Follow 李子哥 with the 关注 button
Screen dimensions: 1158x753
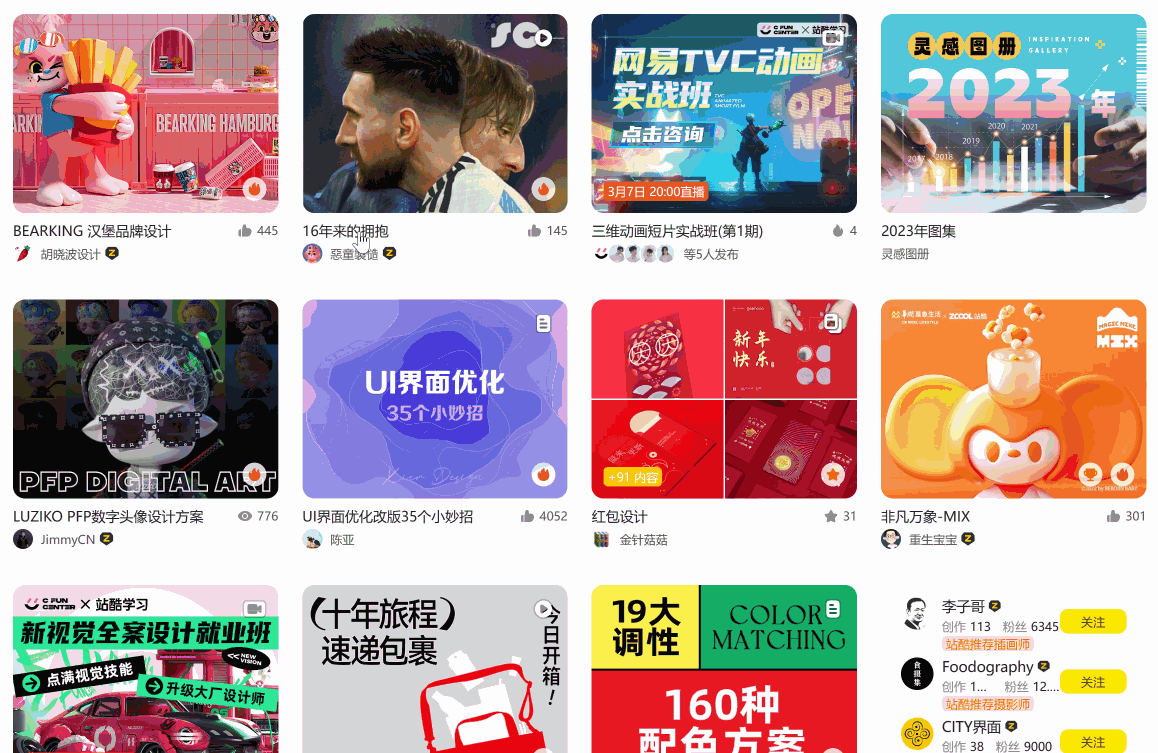(x=1092, y=622)
